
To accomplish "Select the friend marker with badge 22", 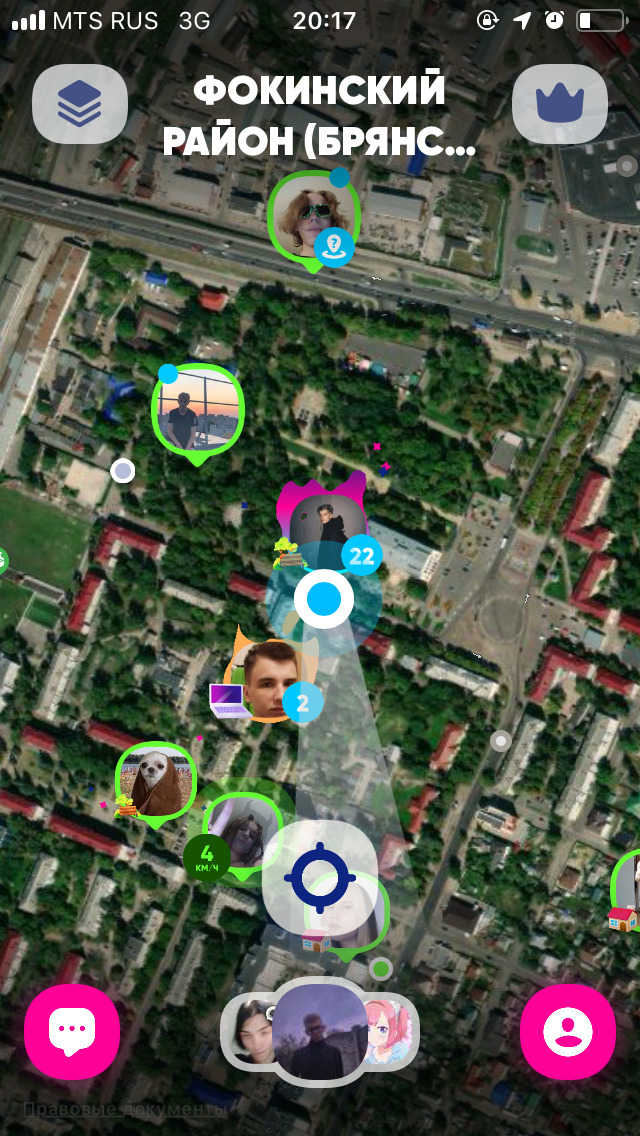I will click(325, 525).
